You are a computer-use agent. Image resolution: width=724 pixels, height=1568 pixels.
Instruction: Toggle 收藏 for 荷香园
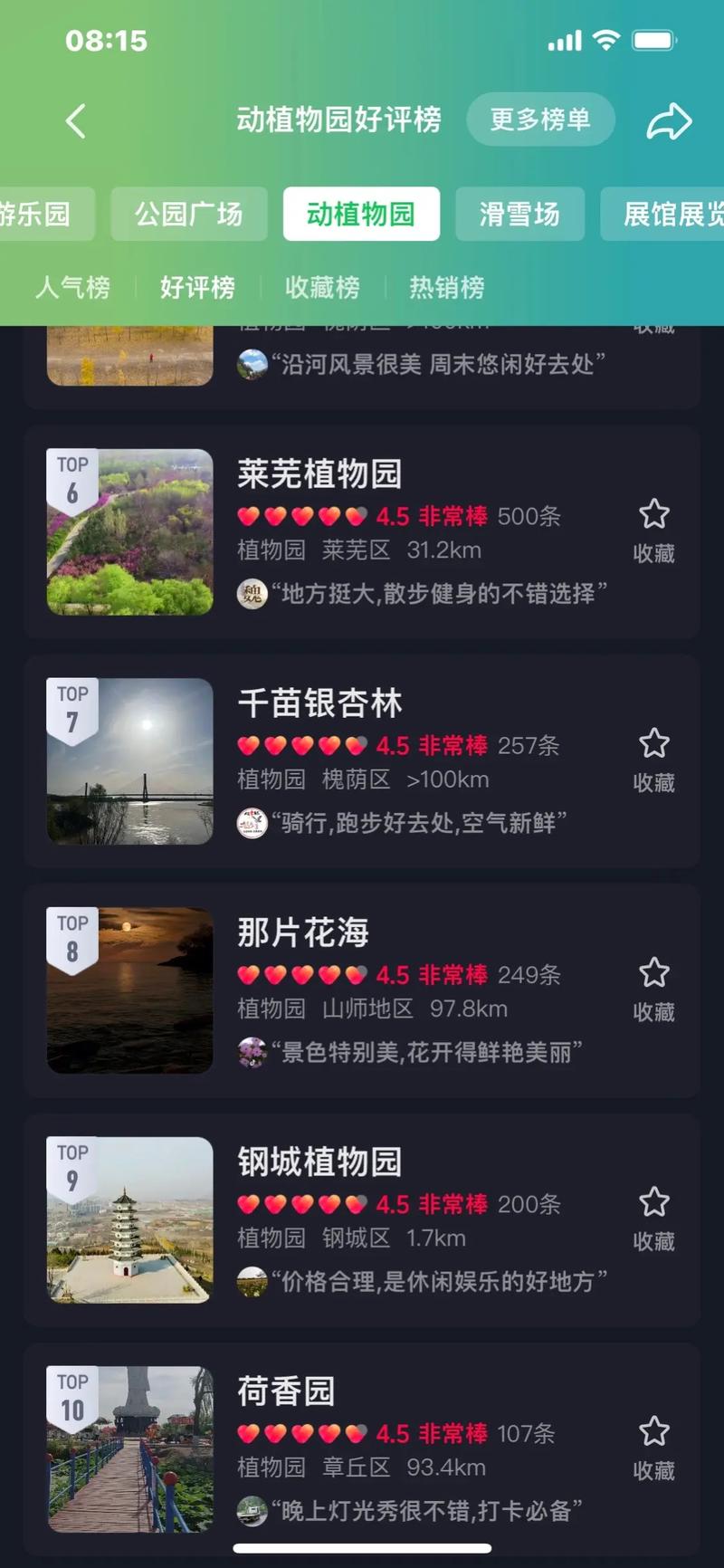pos(653,1470)
